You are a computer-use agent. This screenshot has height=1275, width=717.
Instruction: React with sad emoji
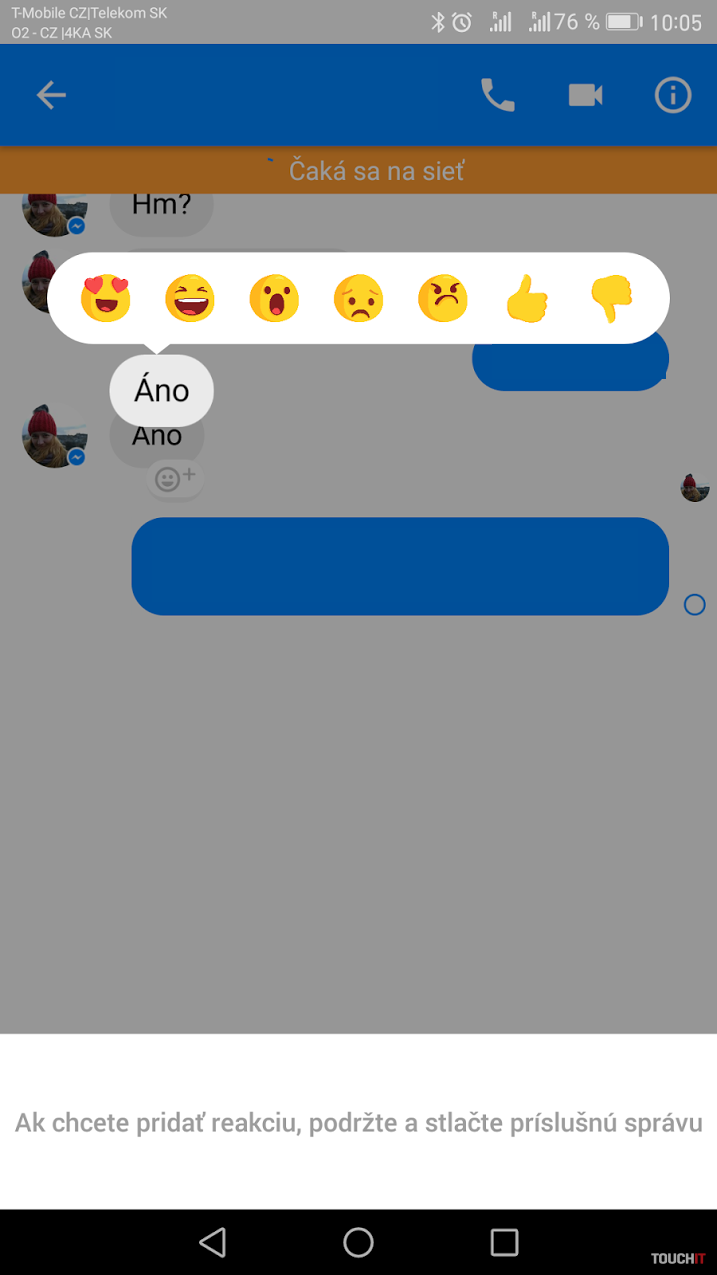tap(358, 298)
